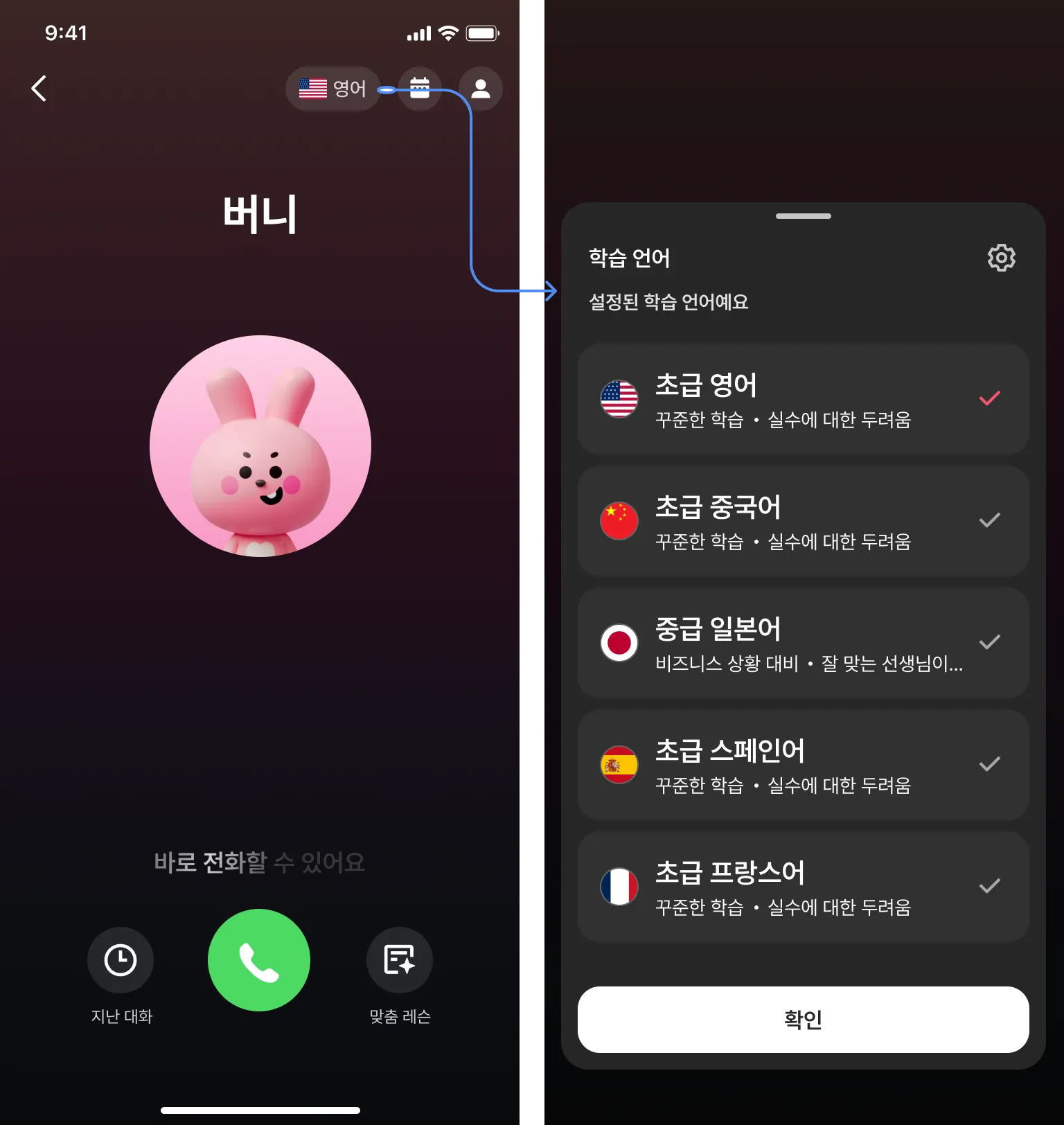Open the calendar schedule icon
The height and width of the screenshot is (1125, 1064).
coord(420,89)
